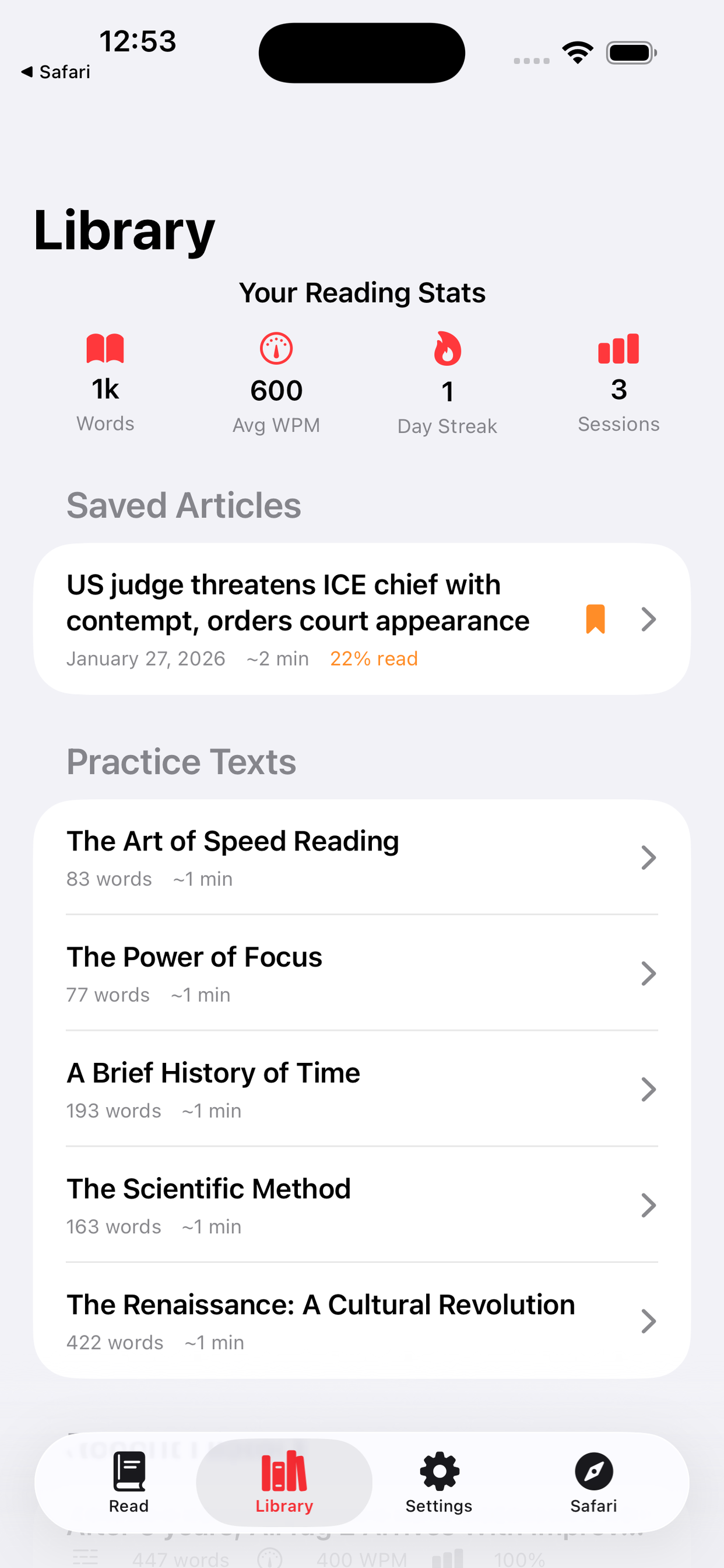Click the 22% read progress indicator

coord(374,658)
